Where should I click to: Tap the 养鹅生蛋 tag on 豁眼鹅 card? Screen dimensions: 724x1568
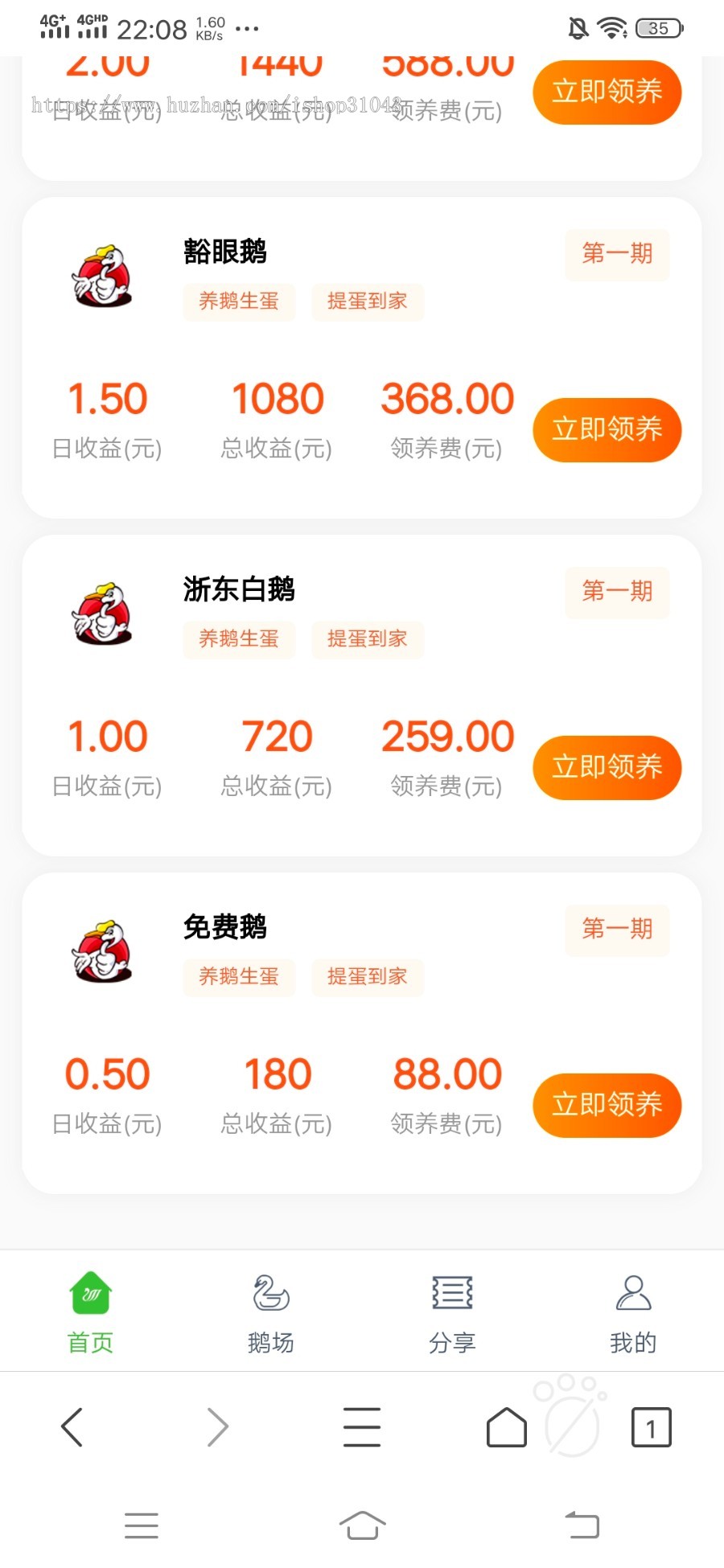click(238, 302)
